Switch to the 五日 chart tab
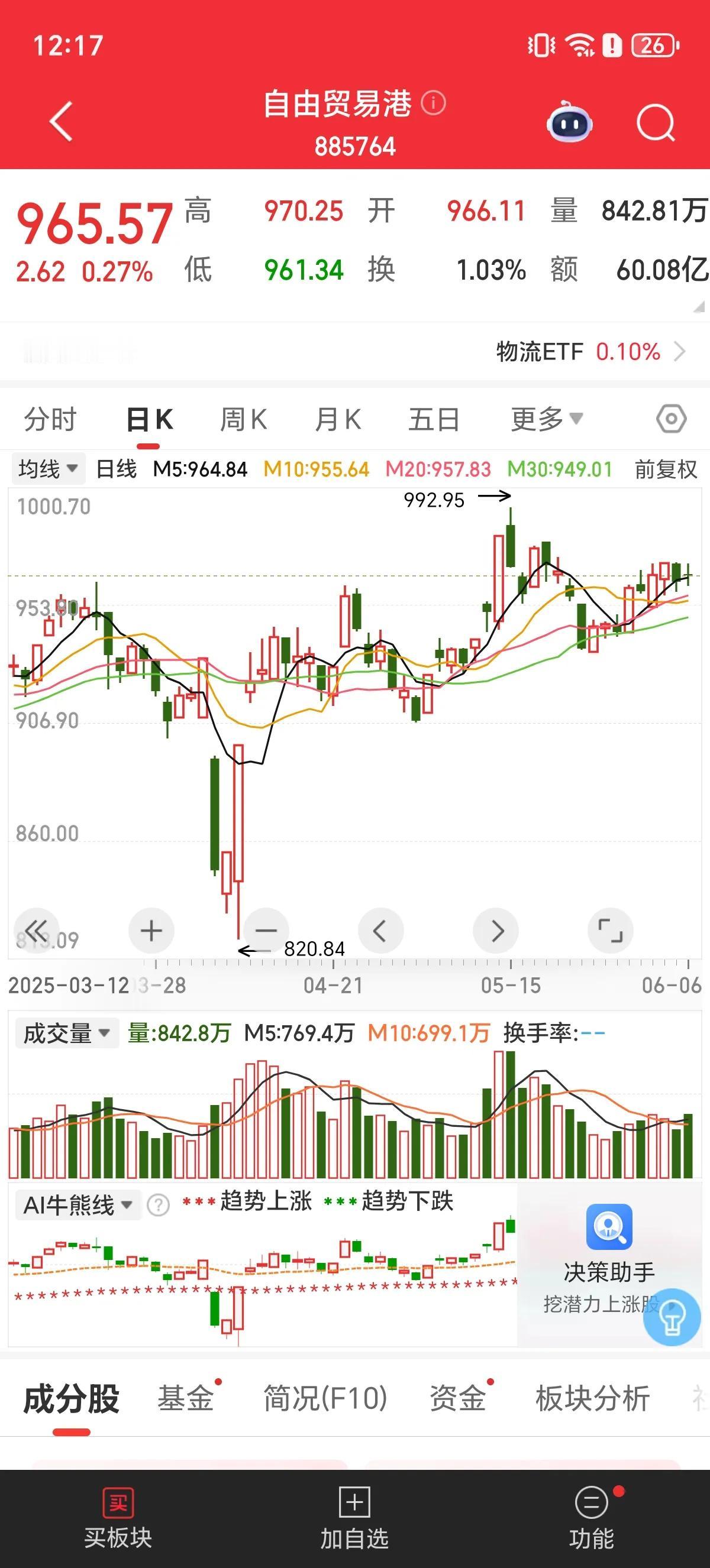The height and width of the screenshot is (1568, 710). [x=434, y=419]
